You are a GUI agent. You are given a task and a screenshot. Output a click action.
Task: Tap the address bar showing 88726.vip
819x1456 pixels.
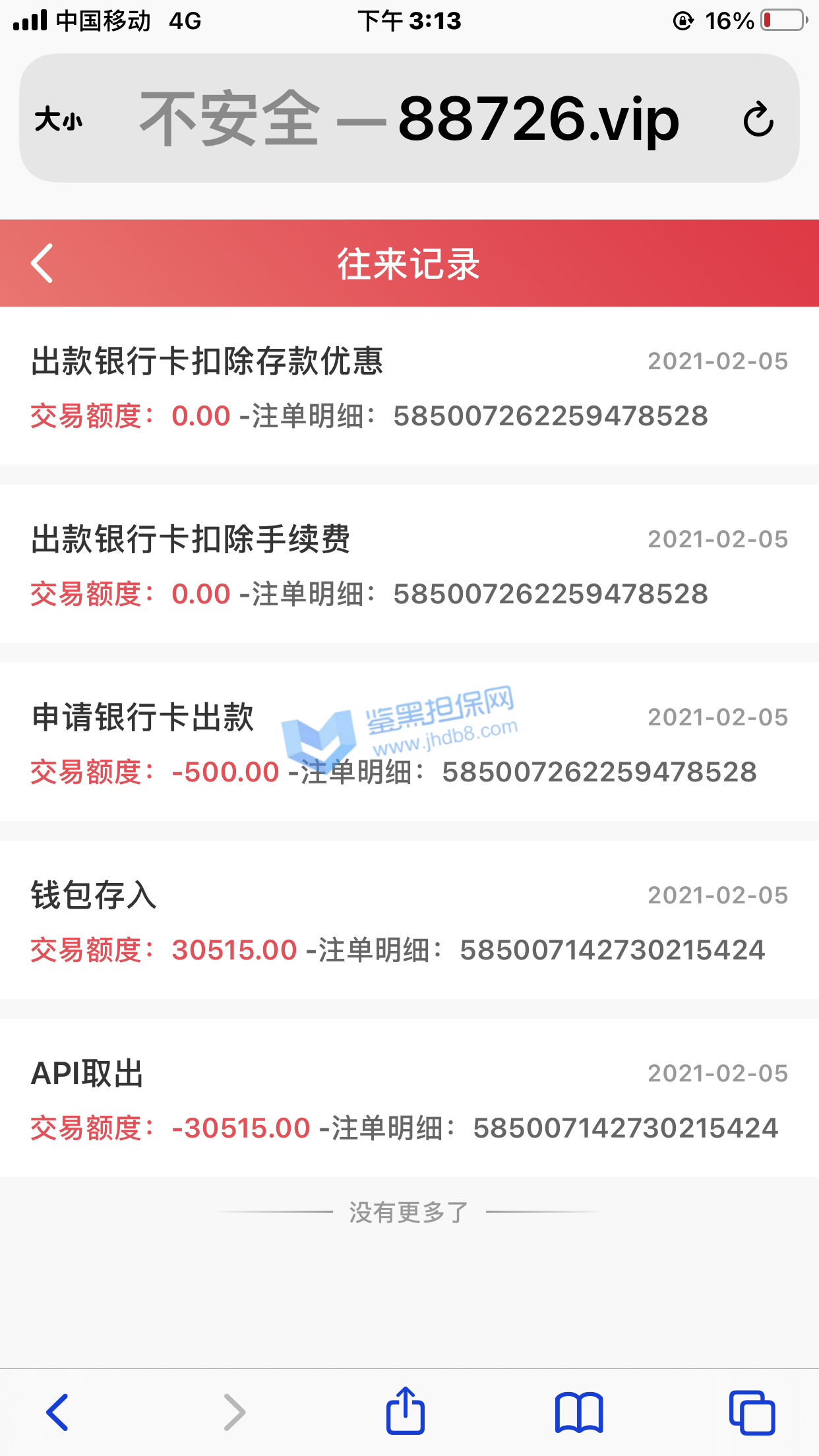409,119
